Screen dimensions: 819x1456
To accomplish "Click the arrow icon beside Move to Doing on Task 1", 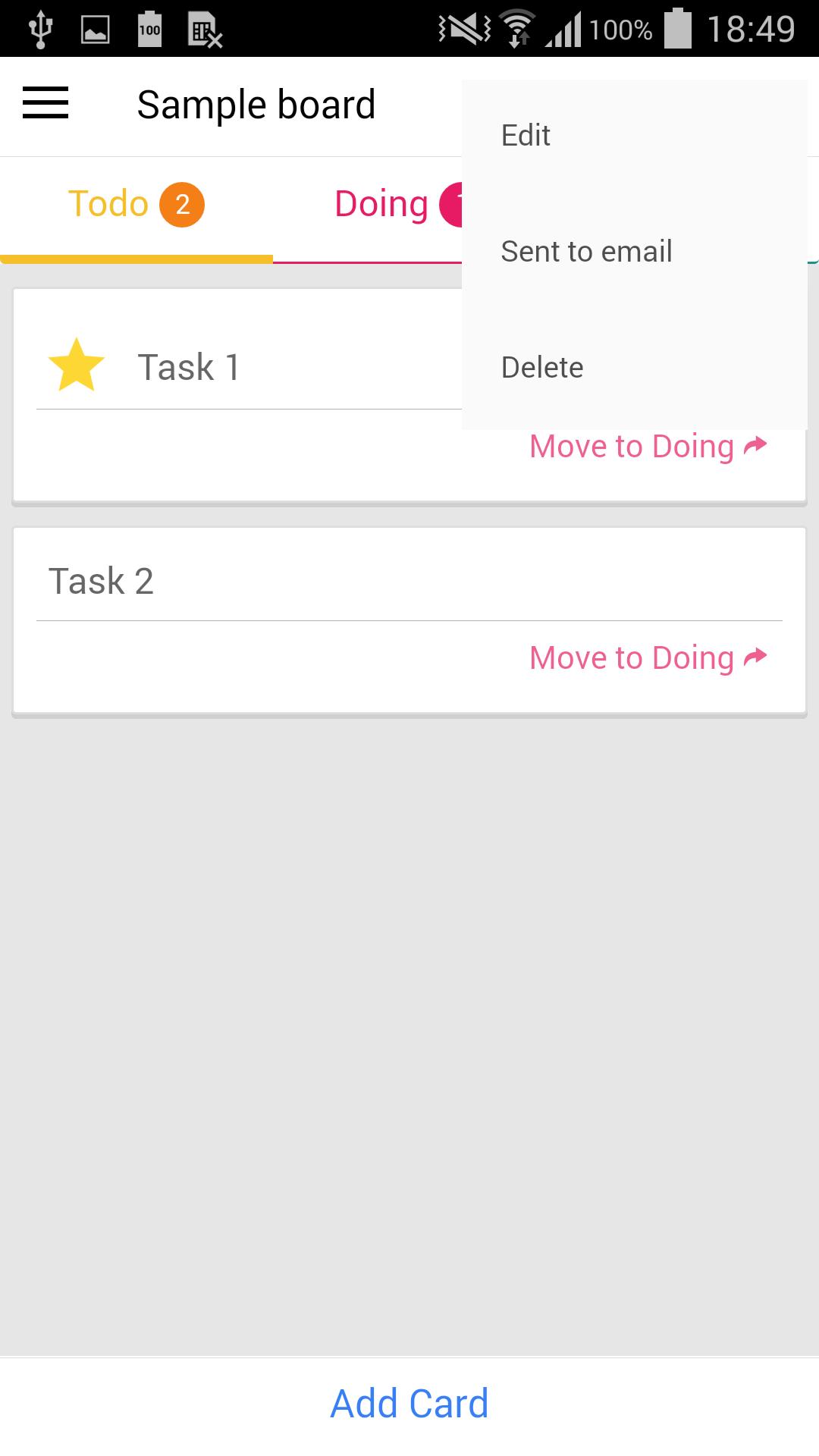I will (755, 446).
